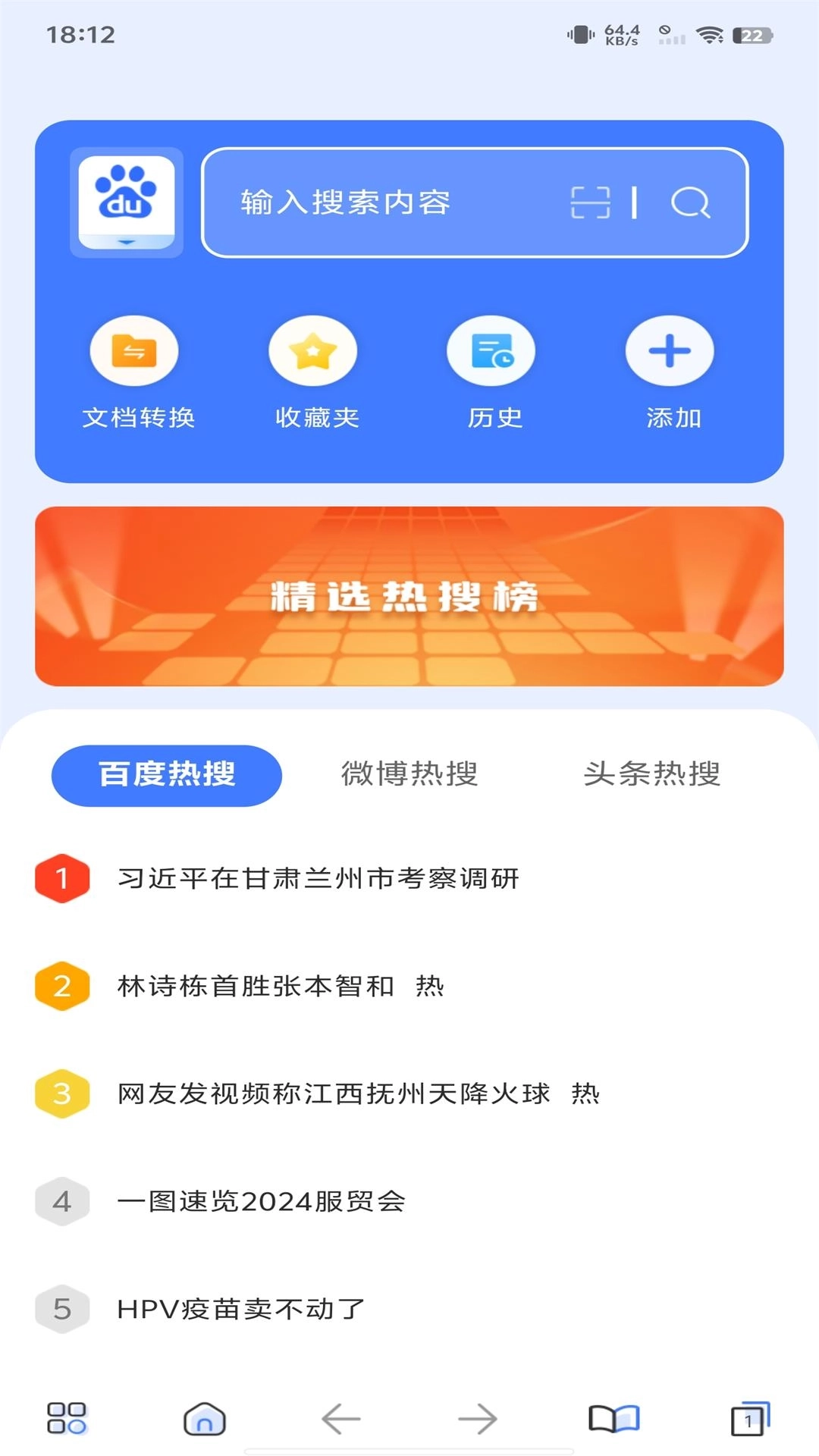The image size is (819, 1456).
Task: Select the 百度热搜 tab
Action: coord(165,774)
